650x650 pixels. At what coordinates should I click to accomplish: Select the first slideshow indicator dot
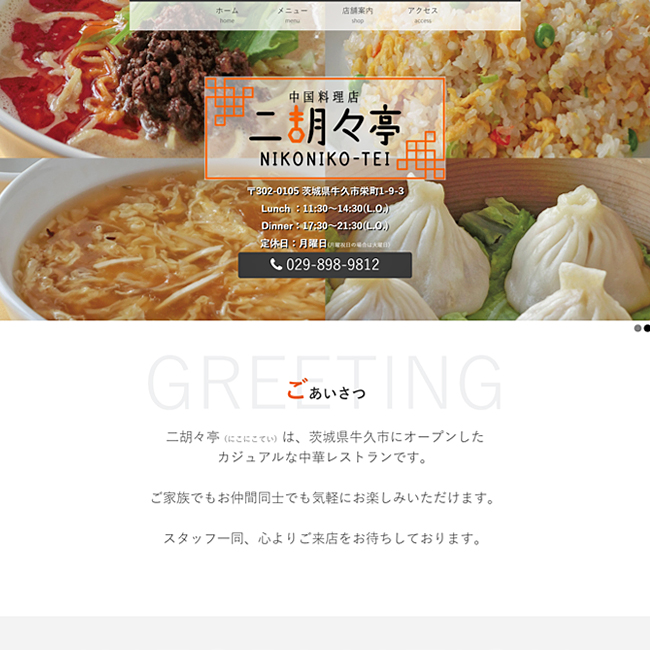click(x=638, y=328)
